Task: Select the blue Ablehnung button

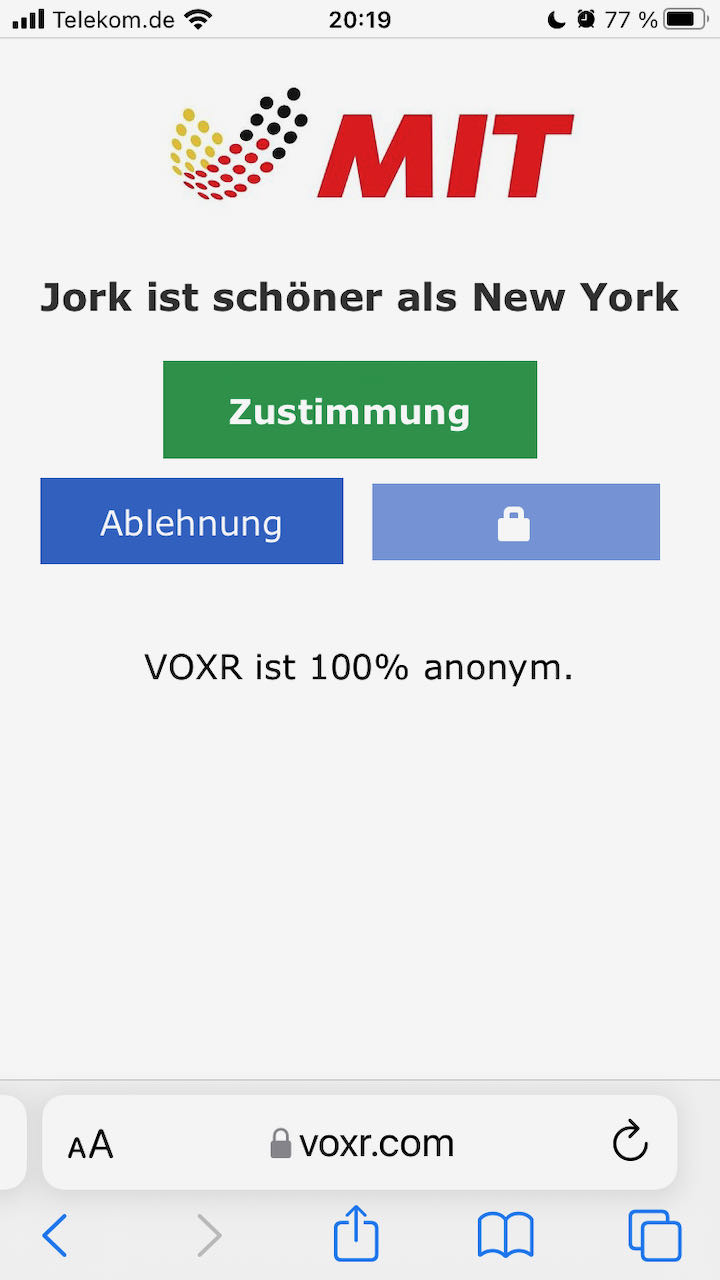Action: coord(191,521)
